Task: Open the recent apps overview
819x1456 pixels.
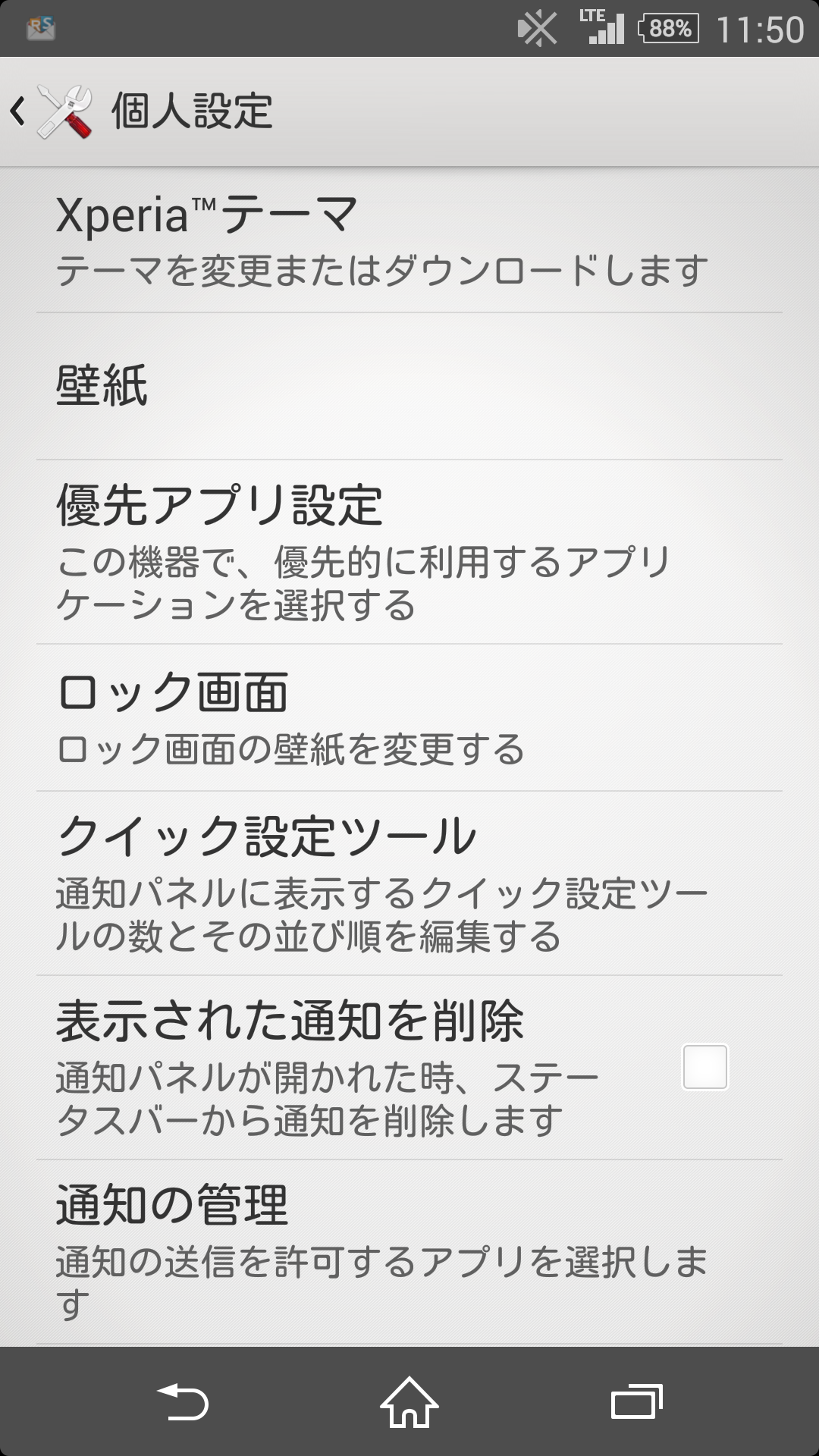Action: click(636, 1401)
